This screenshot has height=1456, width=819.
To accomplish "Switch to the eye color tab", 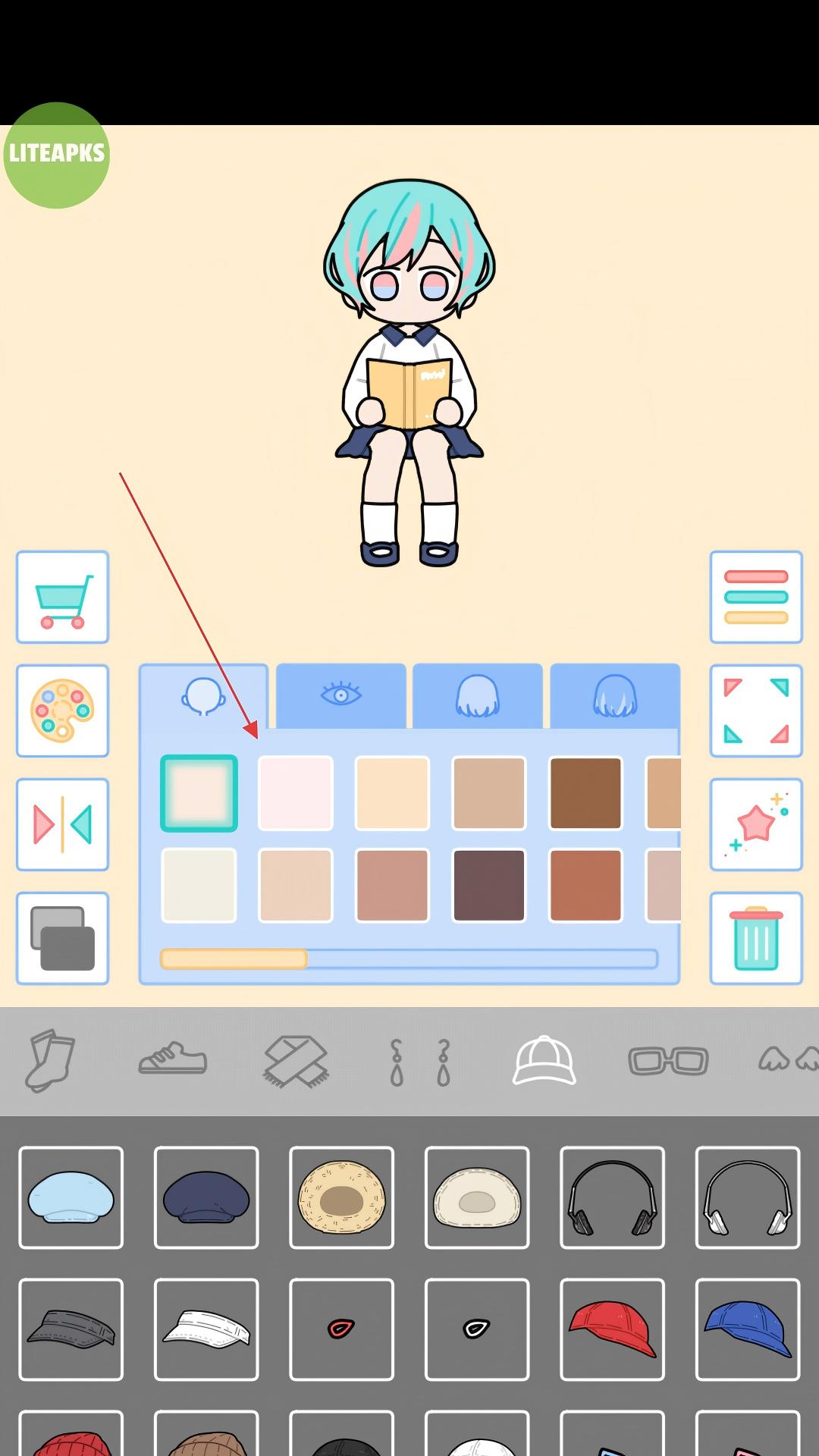I will click(x=340, y=695).
